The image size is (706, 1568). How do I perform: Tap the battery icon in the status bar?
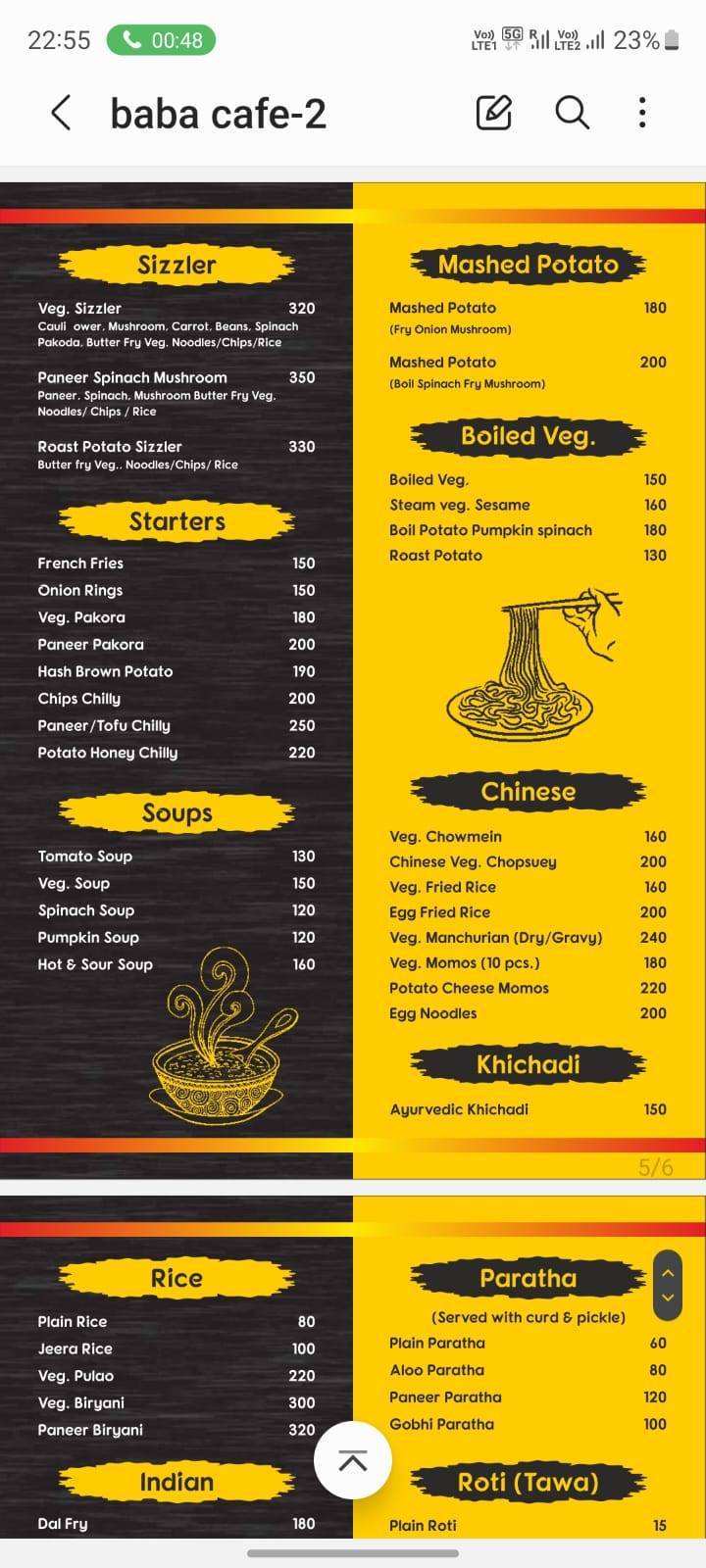coord(673,39)
